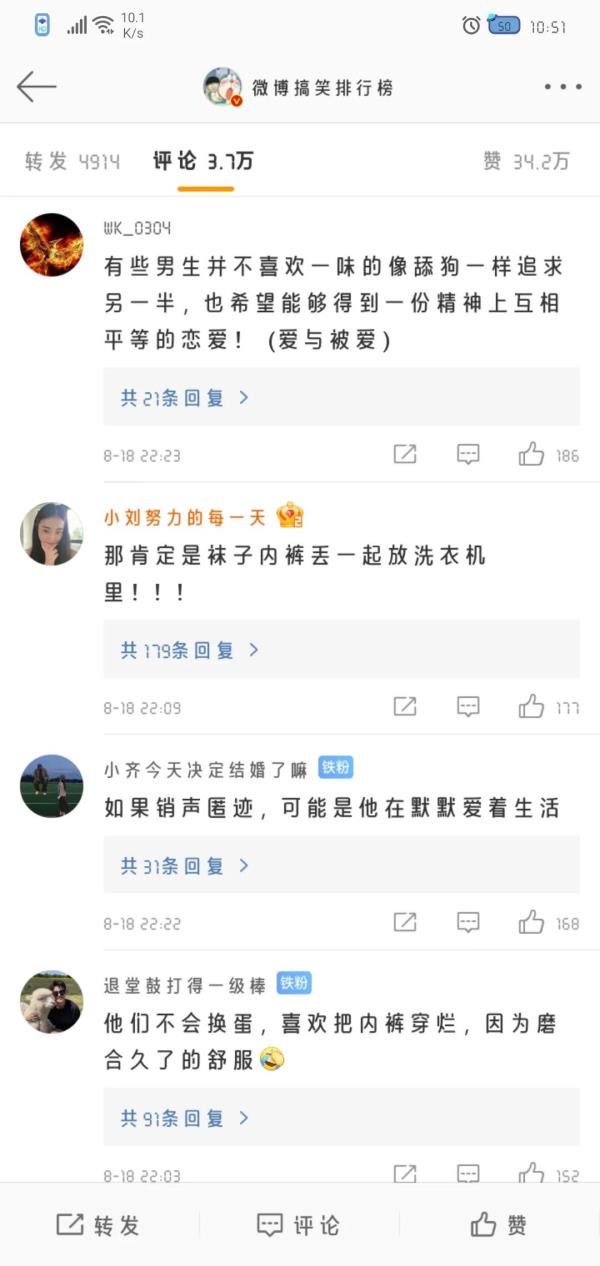Expand the 共21条回复 replies
600x1266 pixels.
(x=185, y=398)
